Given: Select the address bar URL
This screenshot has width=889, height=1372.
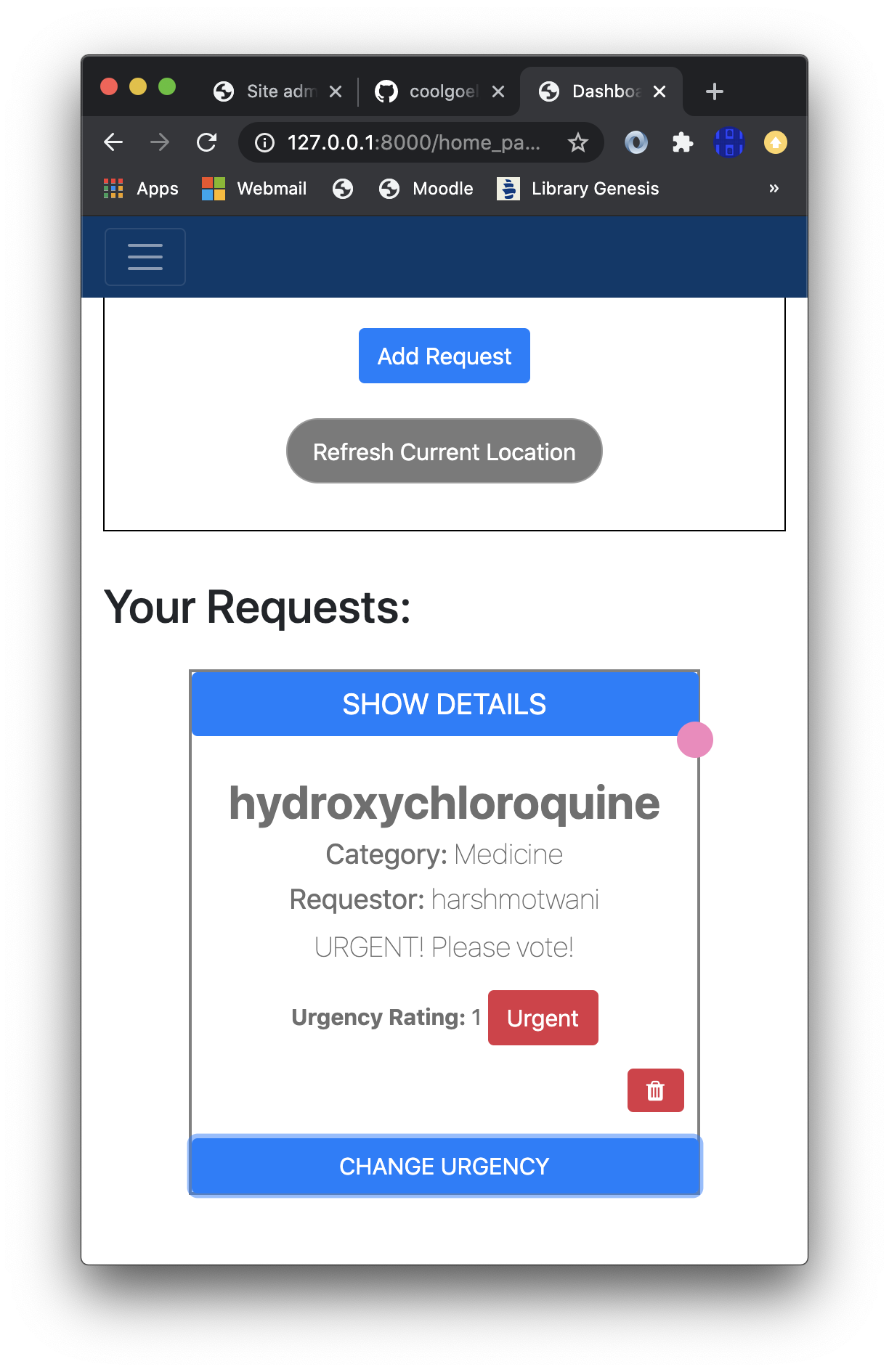Looking at the screenshot, I should click(x=413, y=142).
